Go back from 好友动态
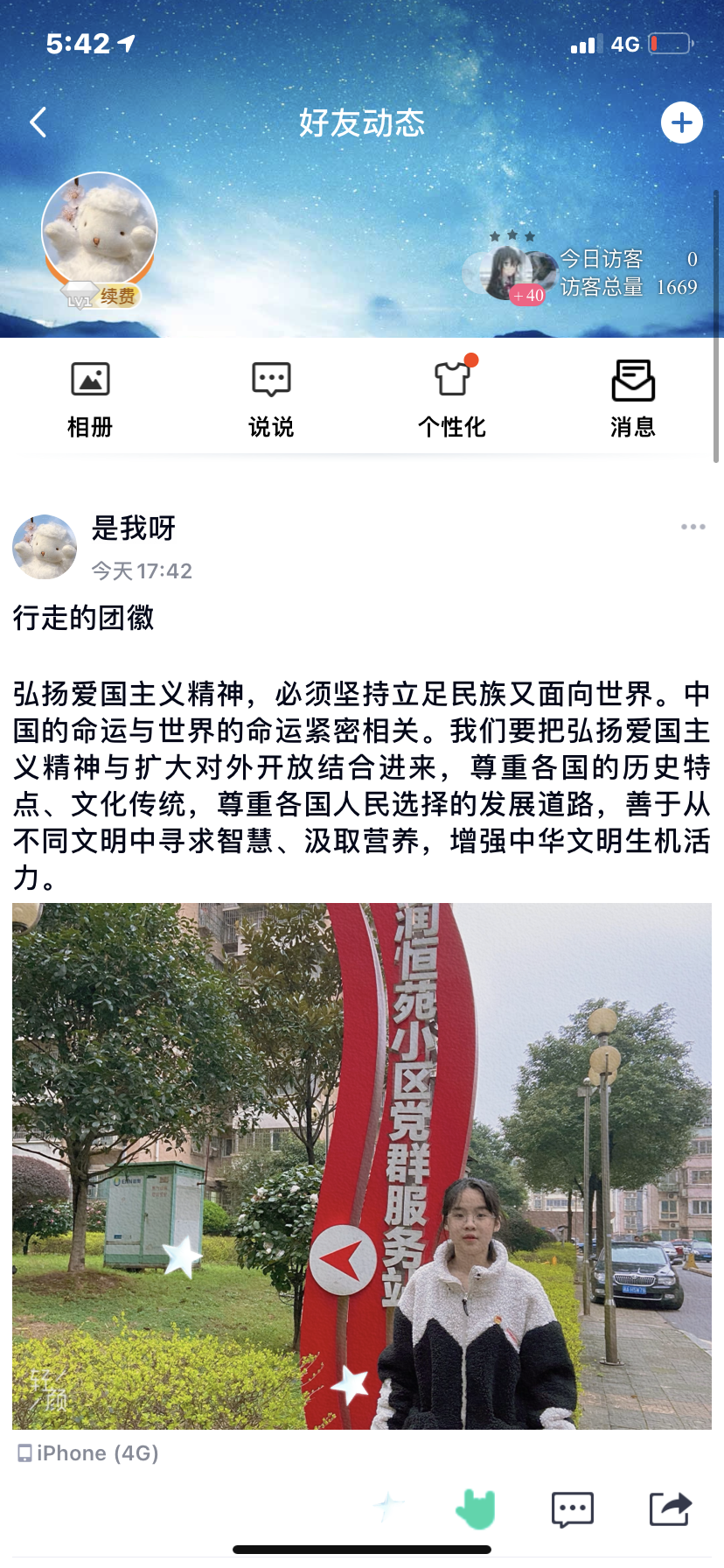This screenshot has width=724, height=1568. [38, 122]
